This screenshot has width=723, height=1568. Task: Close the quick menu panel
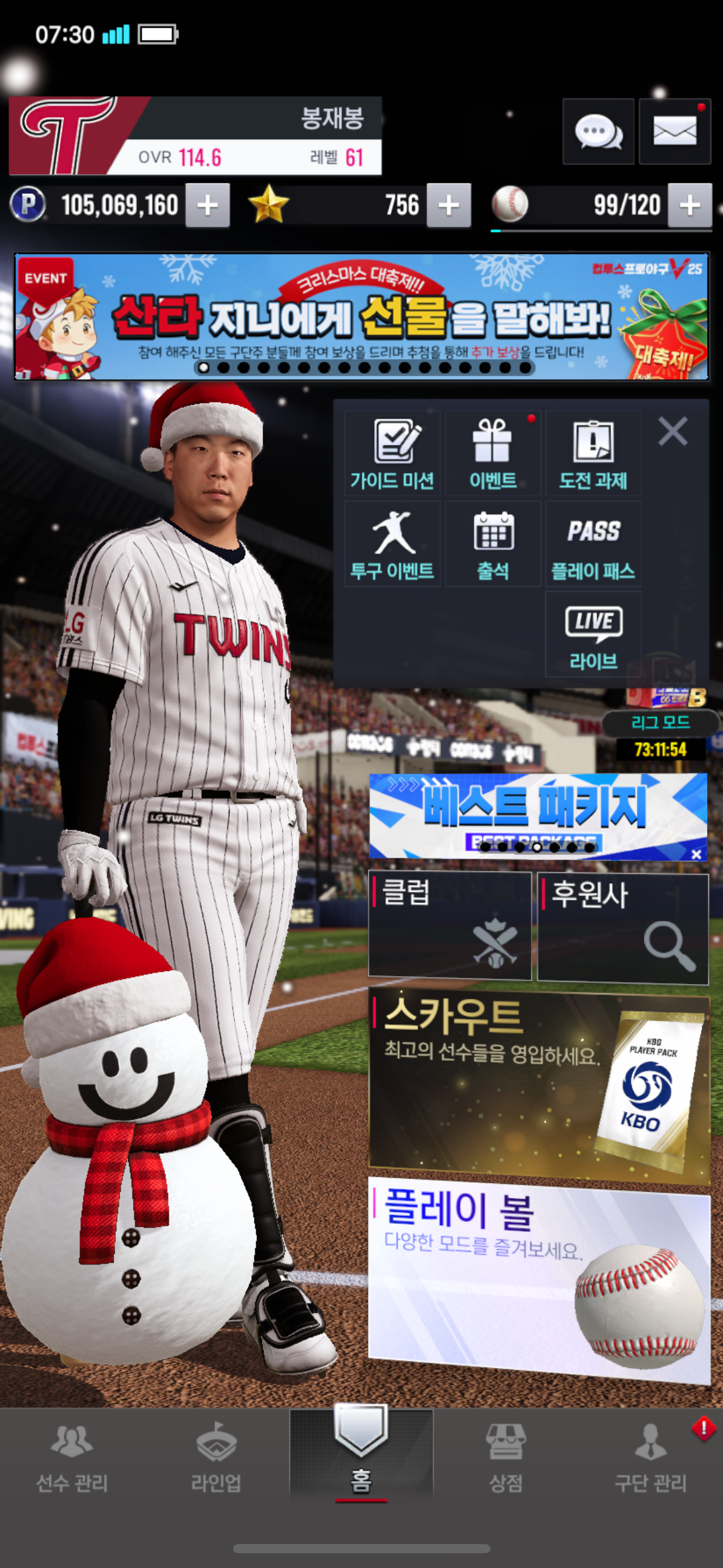673,431
